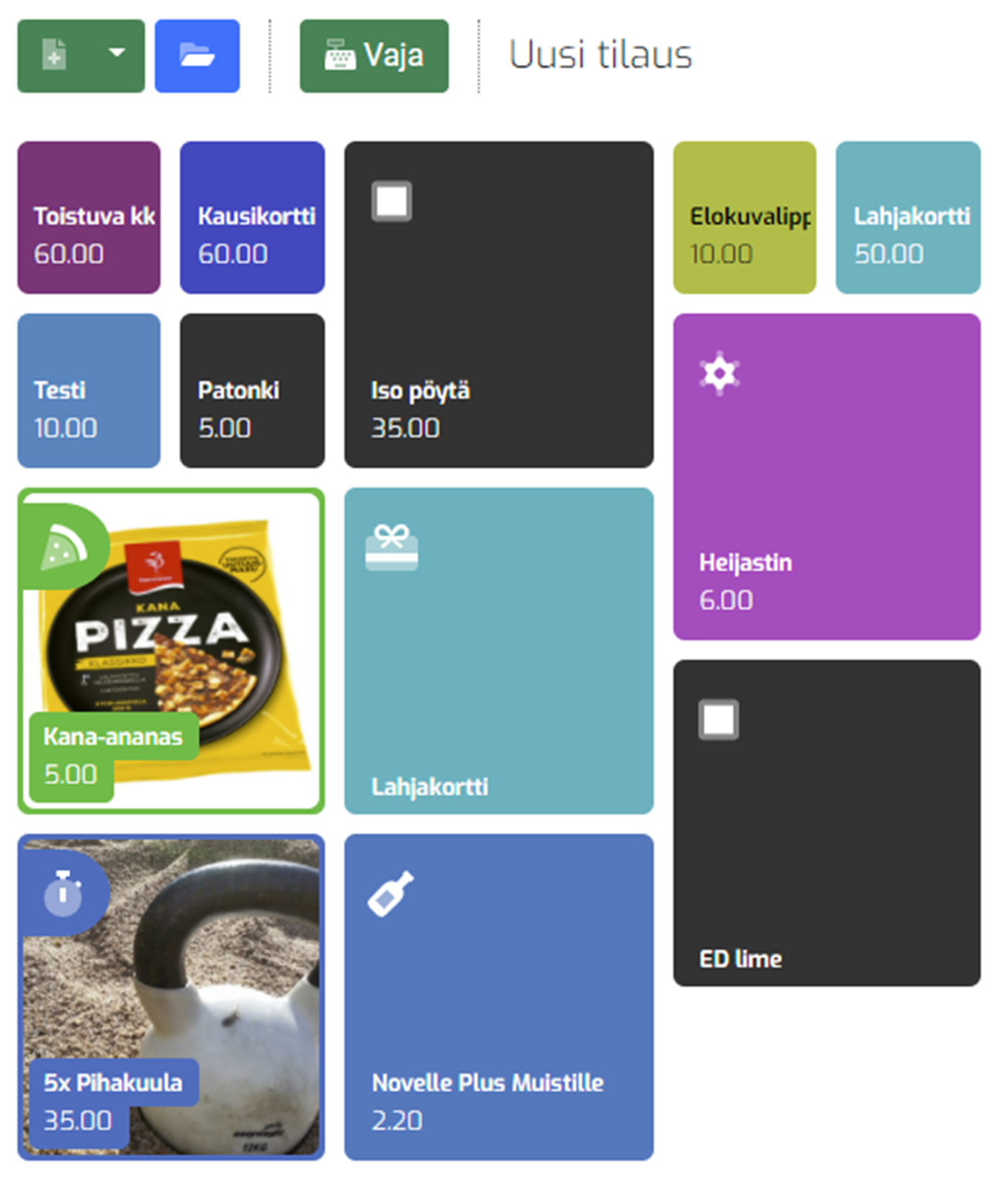Add Patonki to the order
Screen dimensions: 1008x1182
click(252, 391)
